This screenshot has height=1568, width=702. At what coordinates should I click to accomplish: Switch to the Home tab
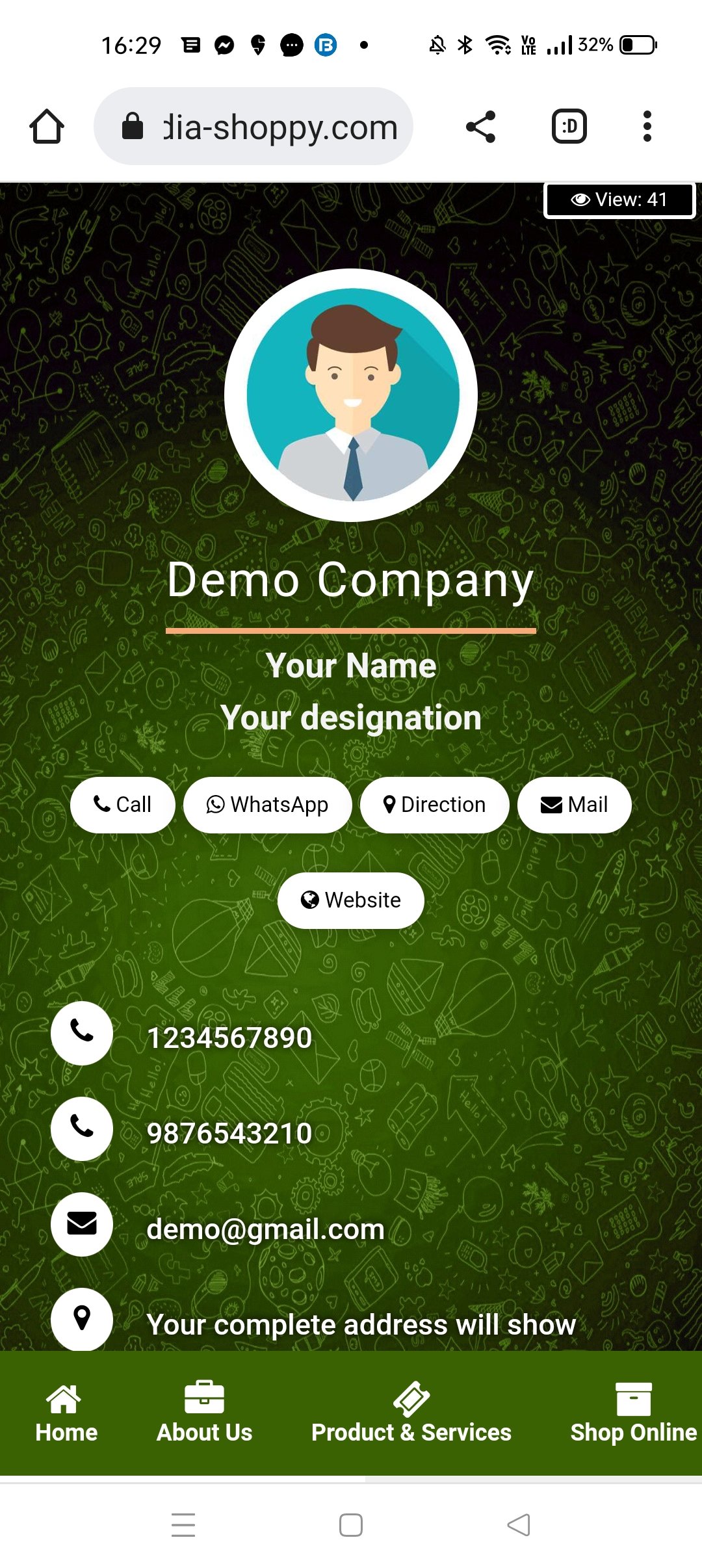coord(66,1413)
